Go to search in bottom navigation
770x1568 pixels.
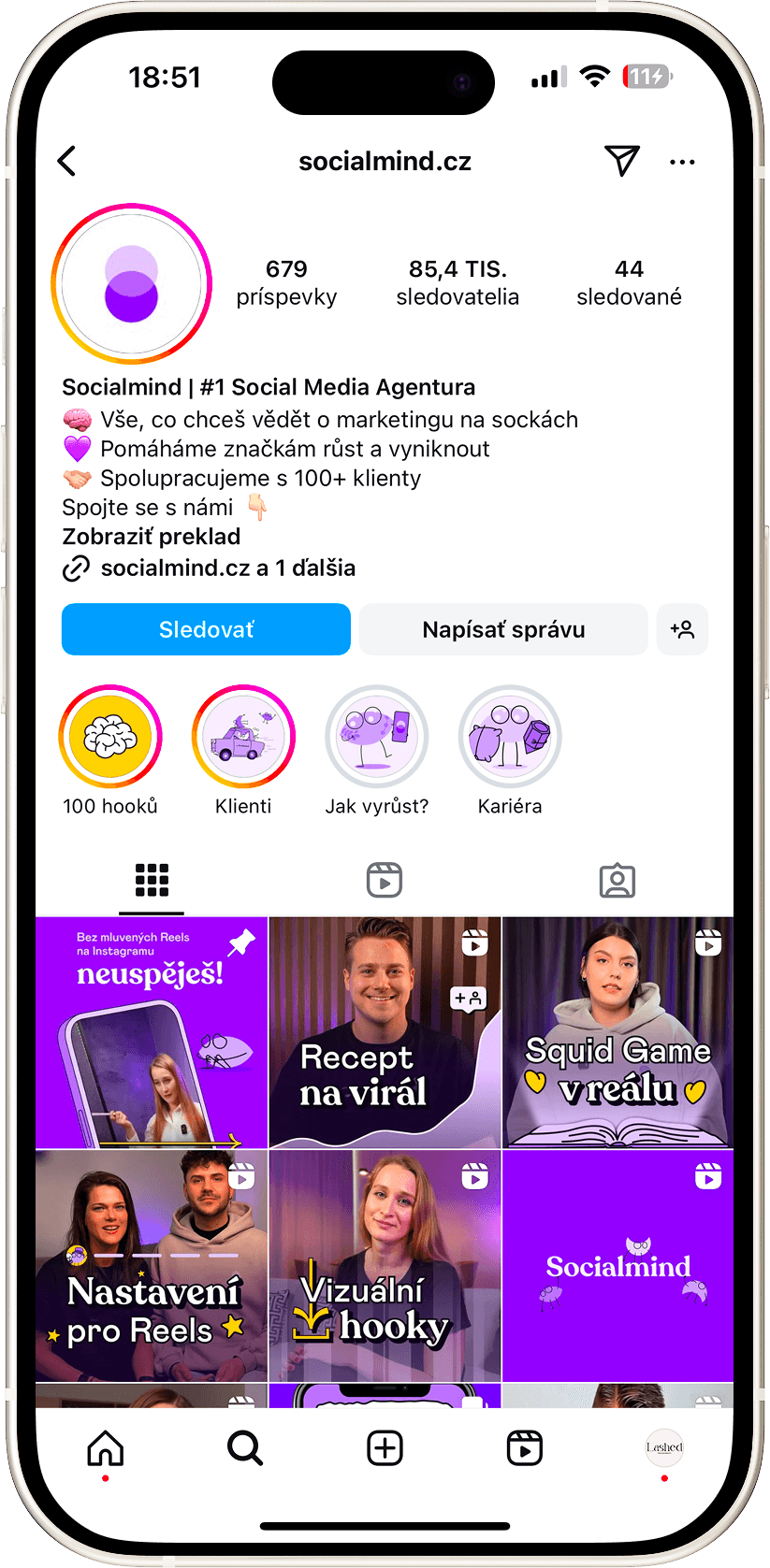coord(245,1448)
